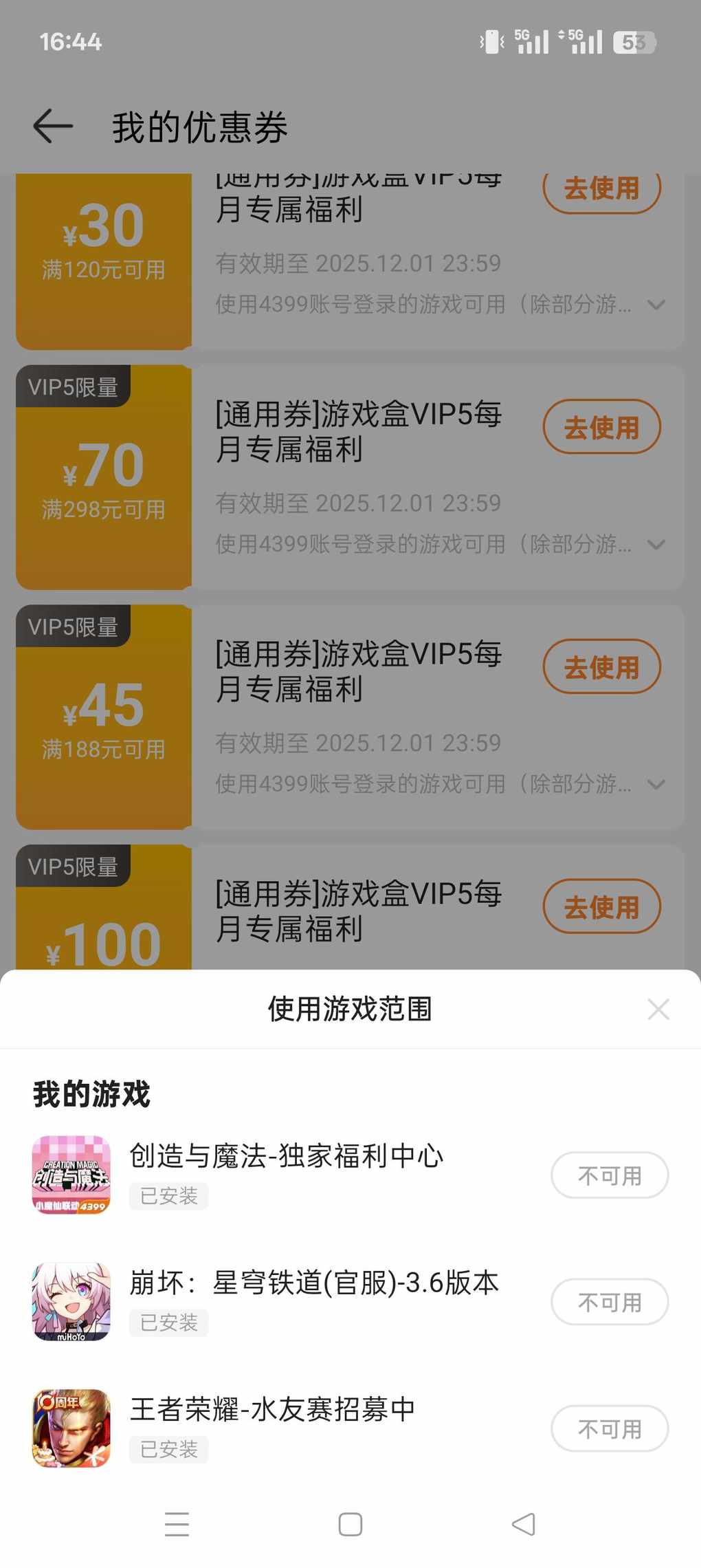
Task: Go to the system home screen
Action: tap(350, 1525)
